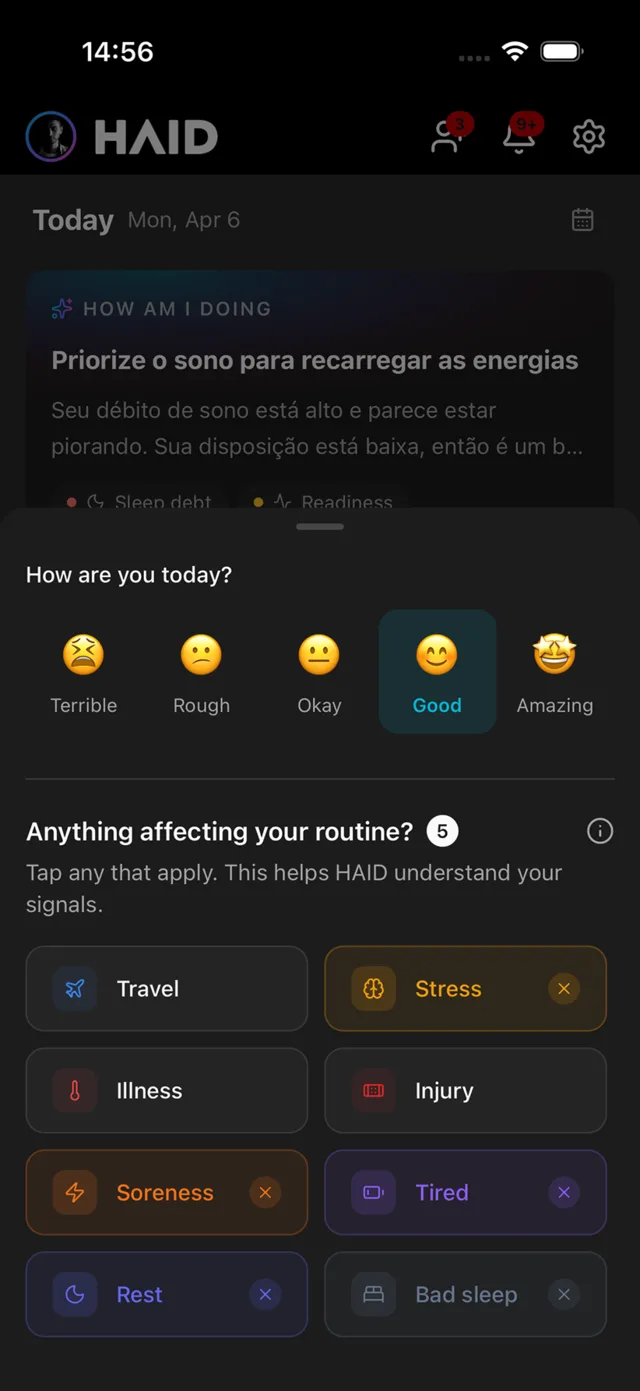This screenshot has height=1391, width=640.
Task: Tap the sheet drag handle
Action: [320, 526]
